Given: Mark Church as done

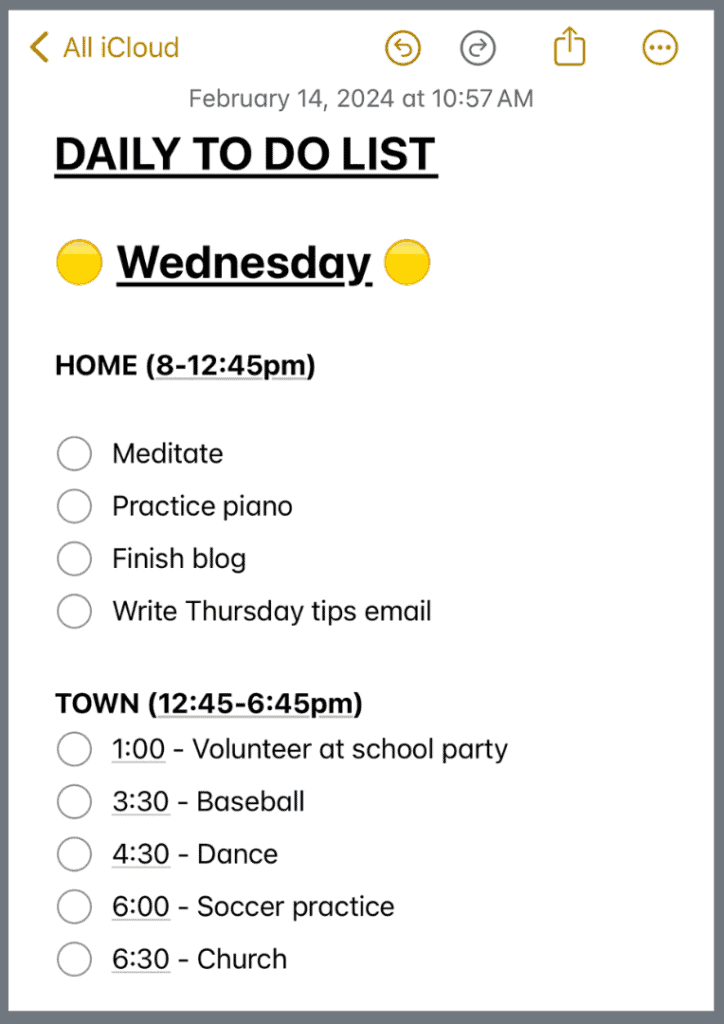Looking at the screenshot, I should click(74, 959).
